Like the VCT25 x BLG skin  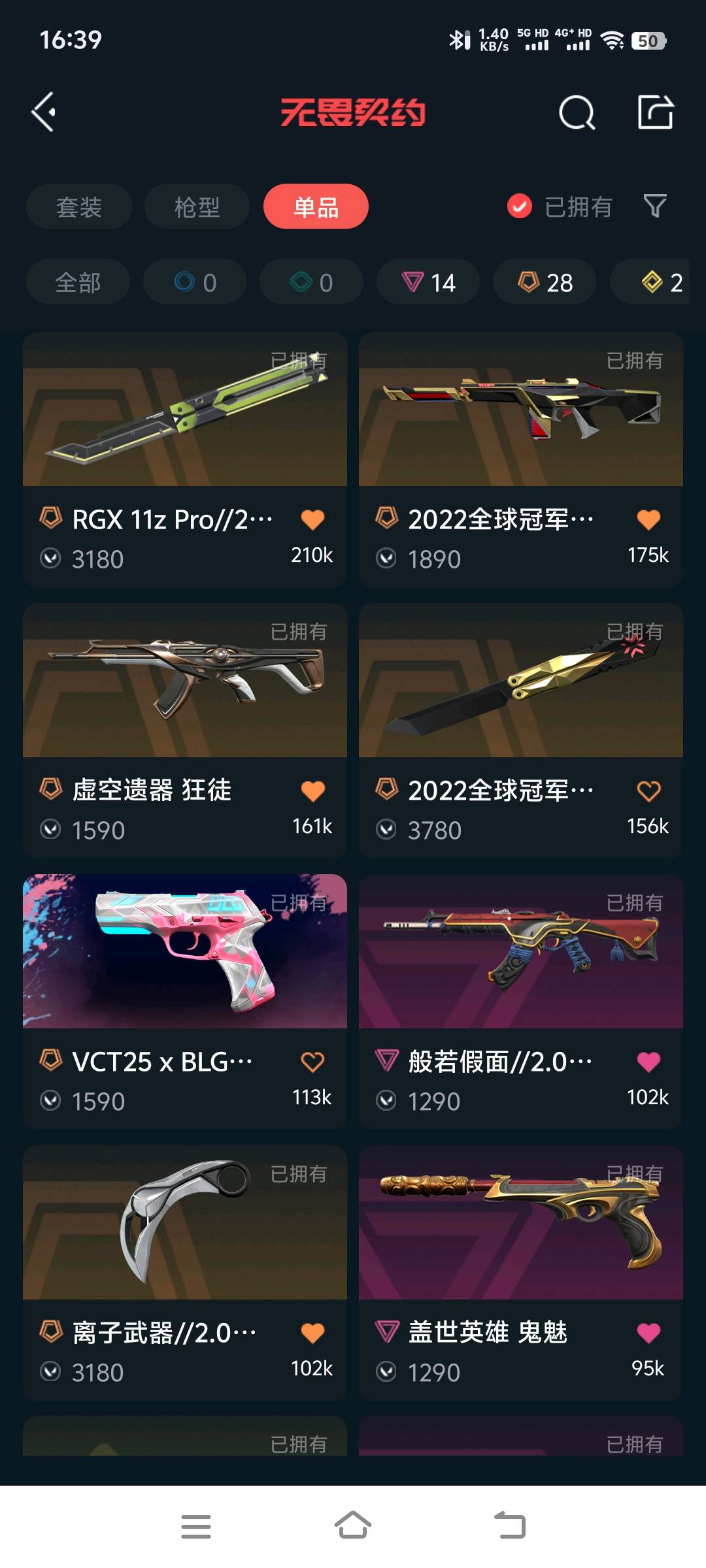click(x=312, y=1062)
